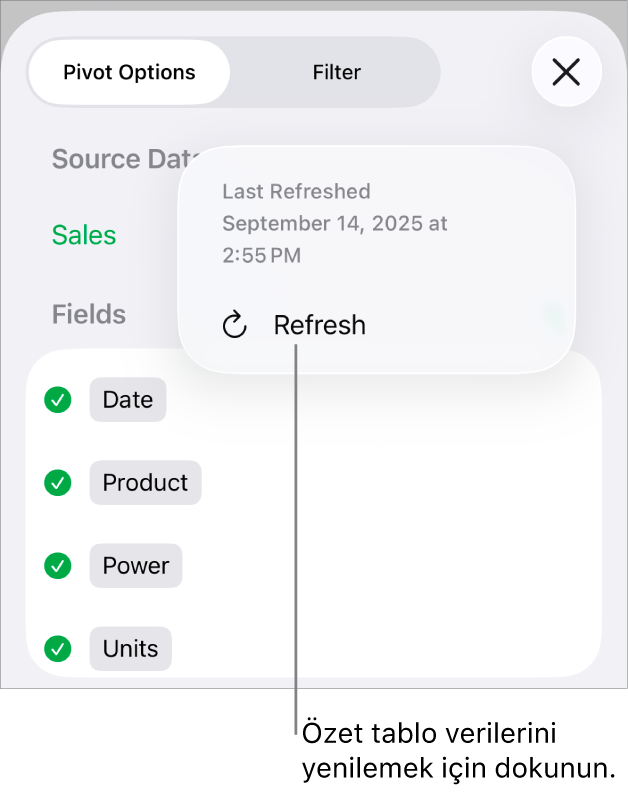Image resolution: width=628 pixels, height=798 pixels.
Task: Refresh the pivot table data
Action: (296, 325)
